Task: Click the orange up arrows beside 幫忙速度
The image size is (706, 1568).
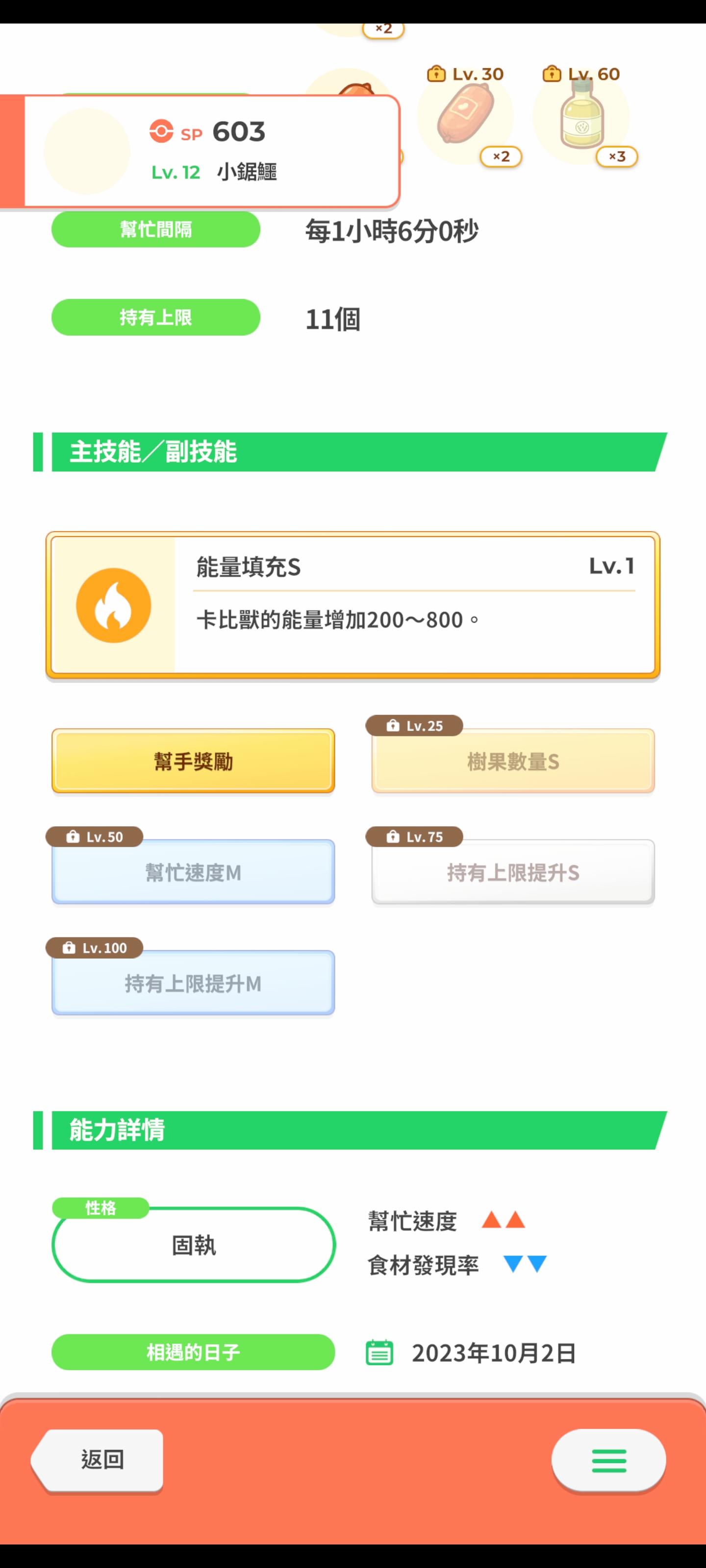Action: (504, 1222)
